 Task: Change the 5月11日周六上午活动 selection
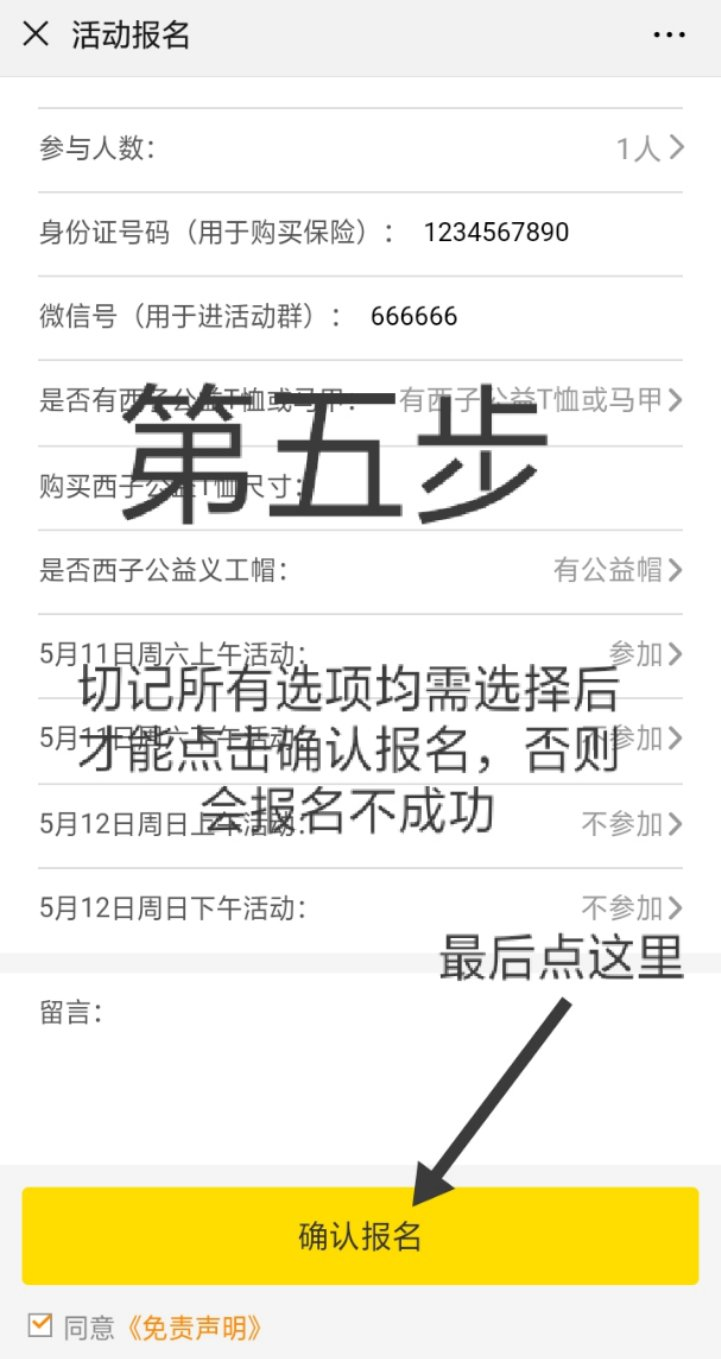click(x=645, y=655)
